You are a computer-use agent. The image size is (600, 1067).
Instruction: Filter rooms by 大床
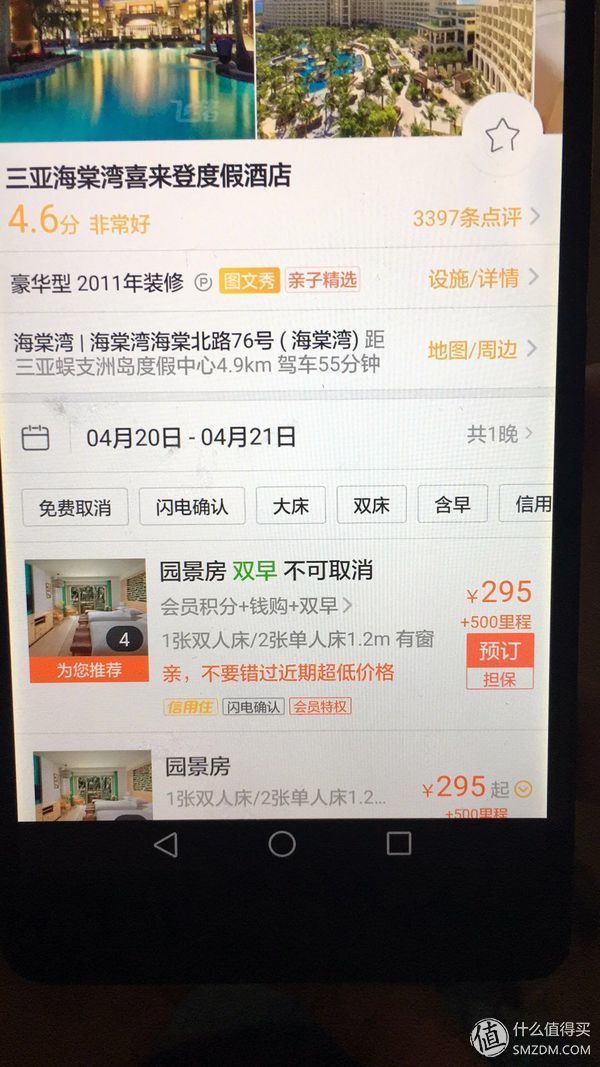pos(291,505)
